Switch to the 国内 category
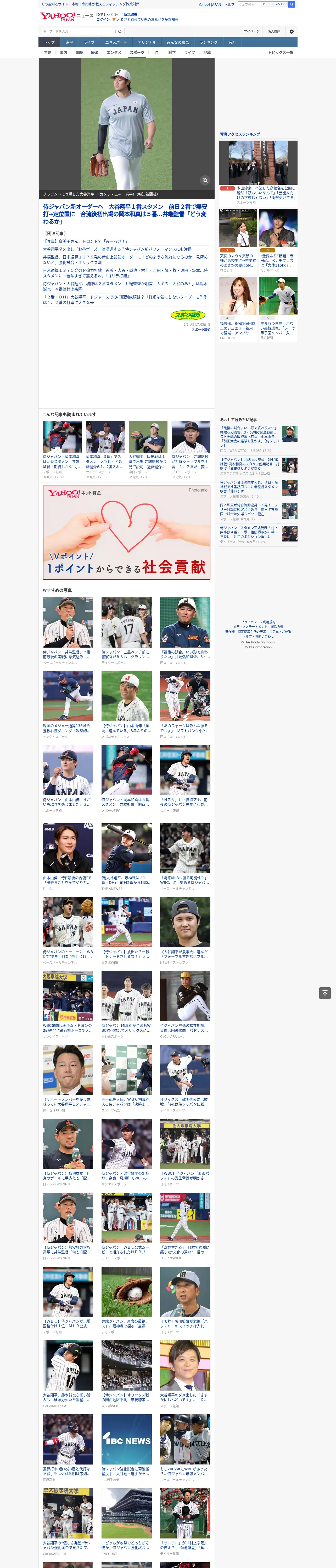 pyautogui.click(x=63, y=52)
